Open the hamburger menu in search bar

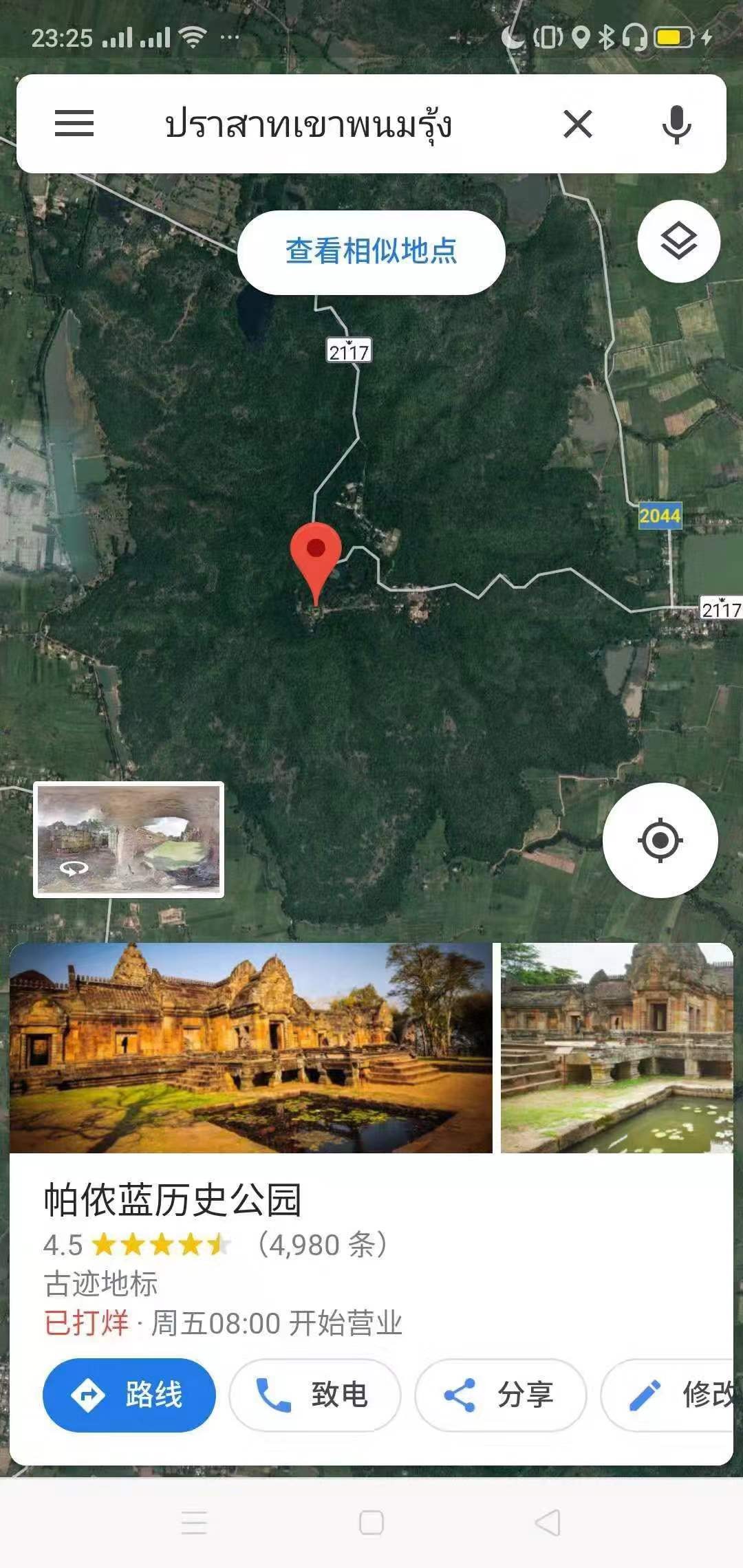point(74,124)
